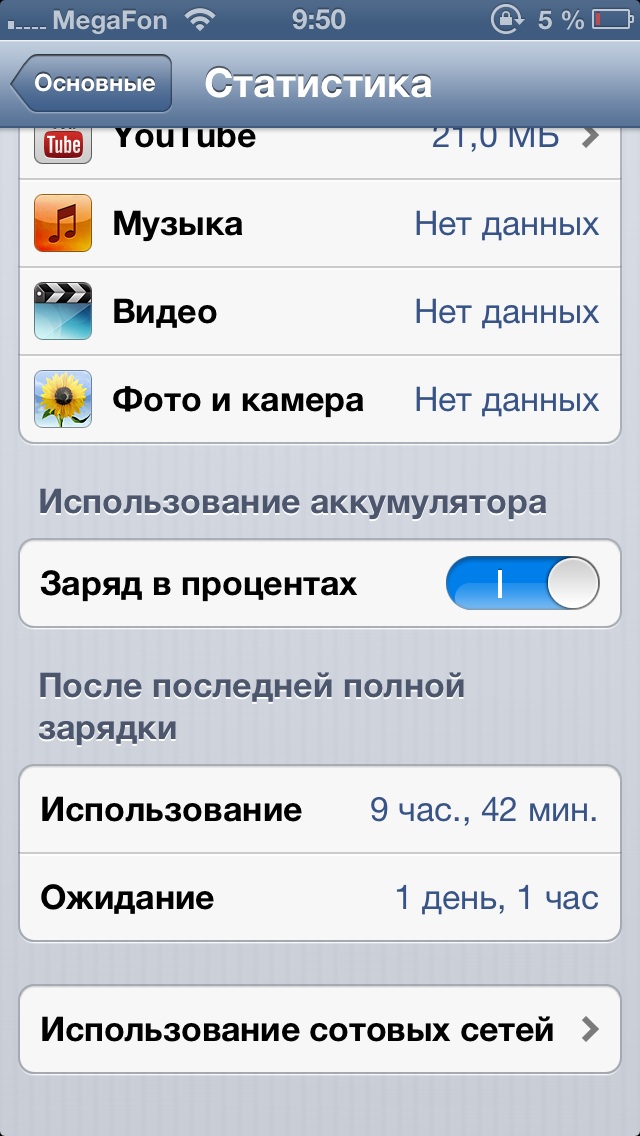Go back to Основные settings
Screen dimensions: 640x1136
92,84
